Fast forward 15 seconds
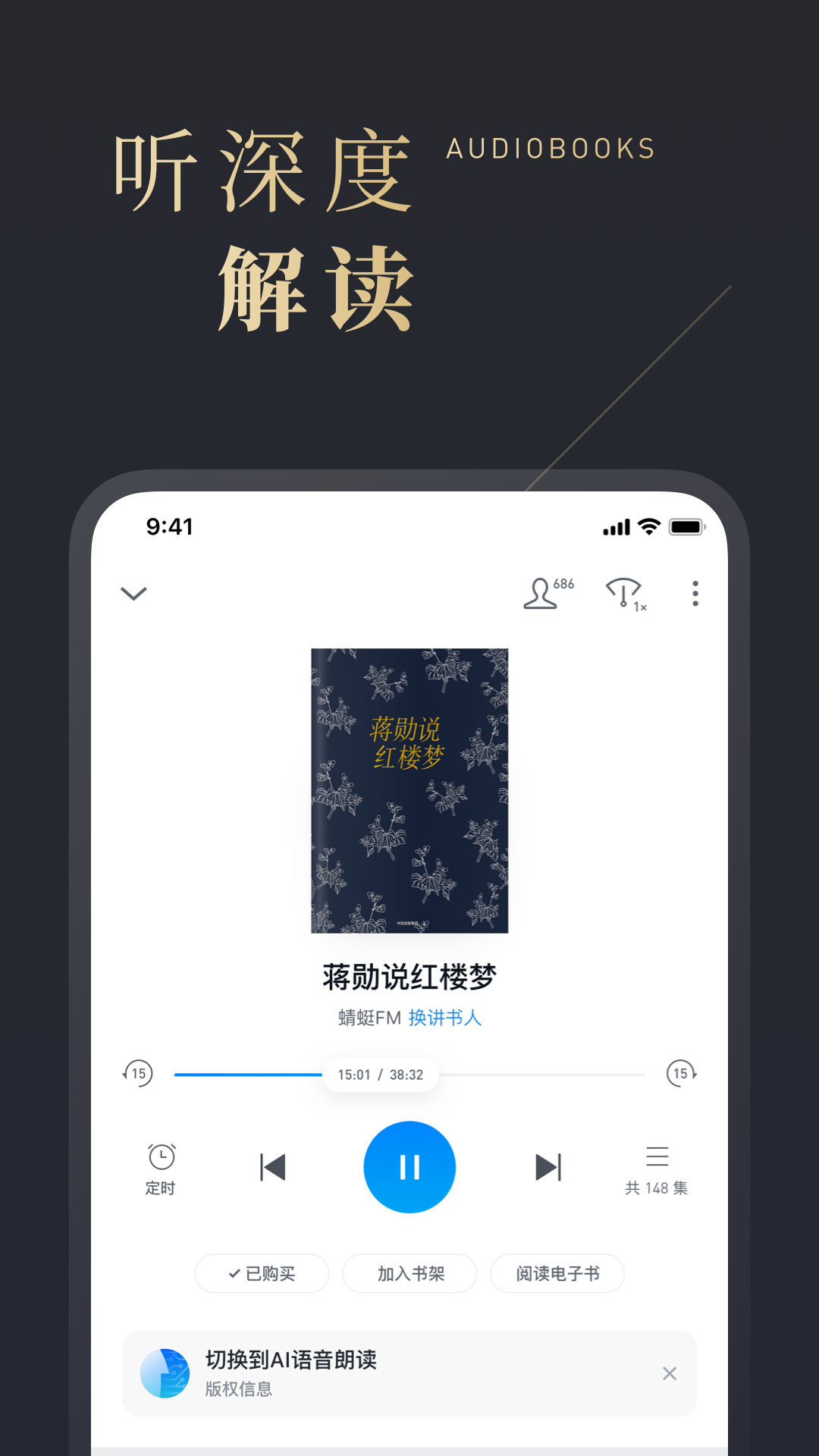This screenshot has height=1456, width=819. (x=680, y=1074)
